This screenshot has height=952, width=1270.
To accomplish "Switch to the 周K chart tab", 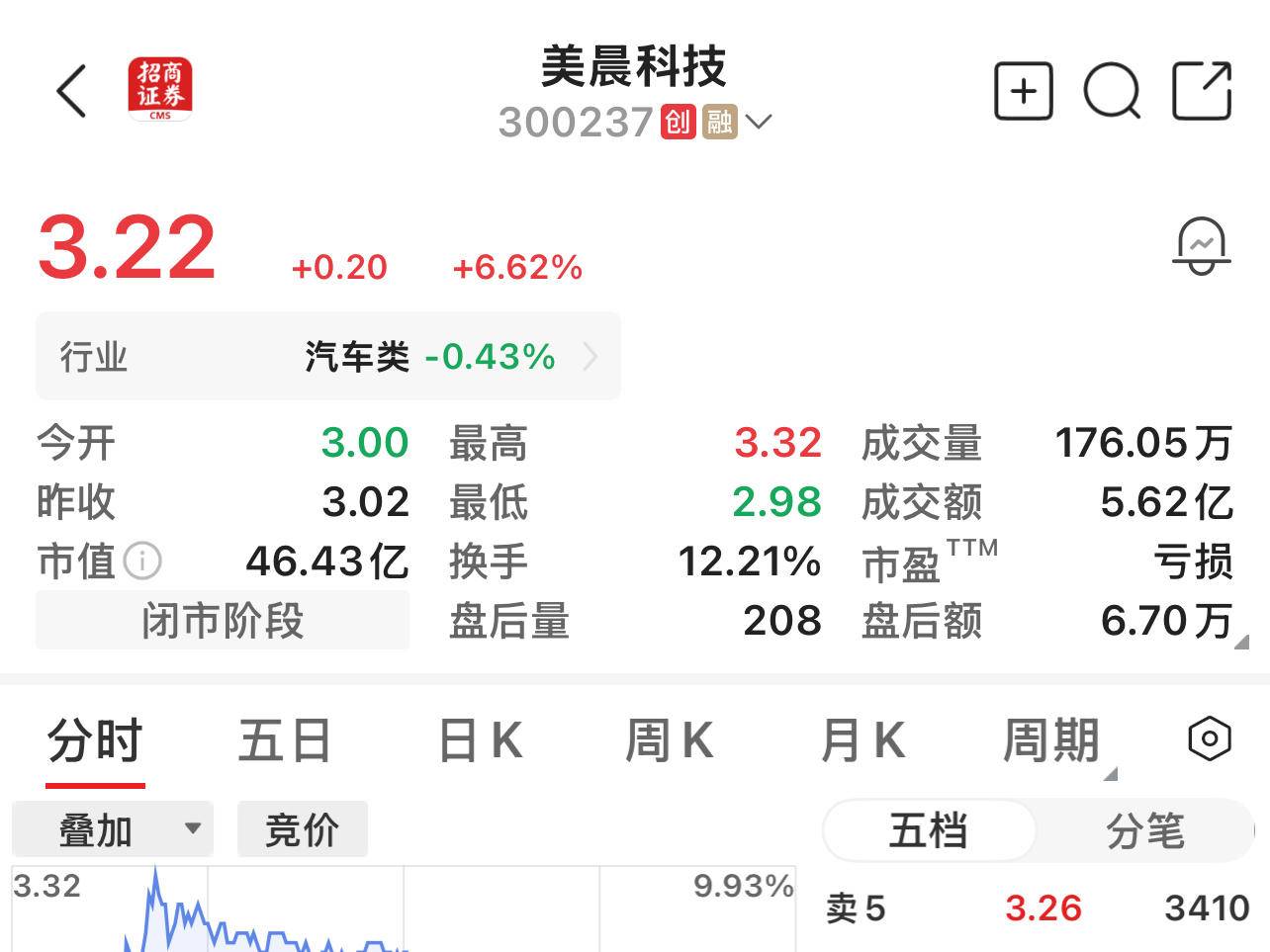I will coord(670,741).
